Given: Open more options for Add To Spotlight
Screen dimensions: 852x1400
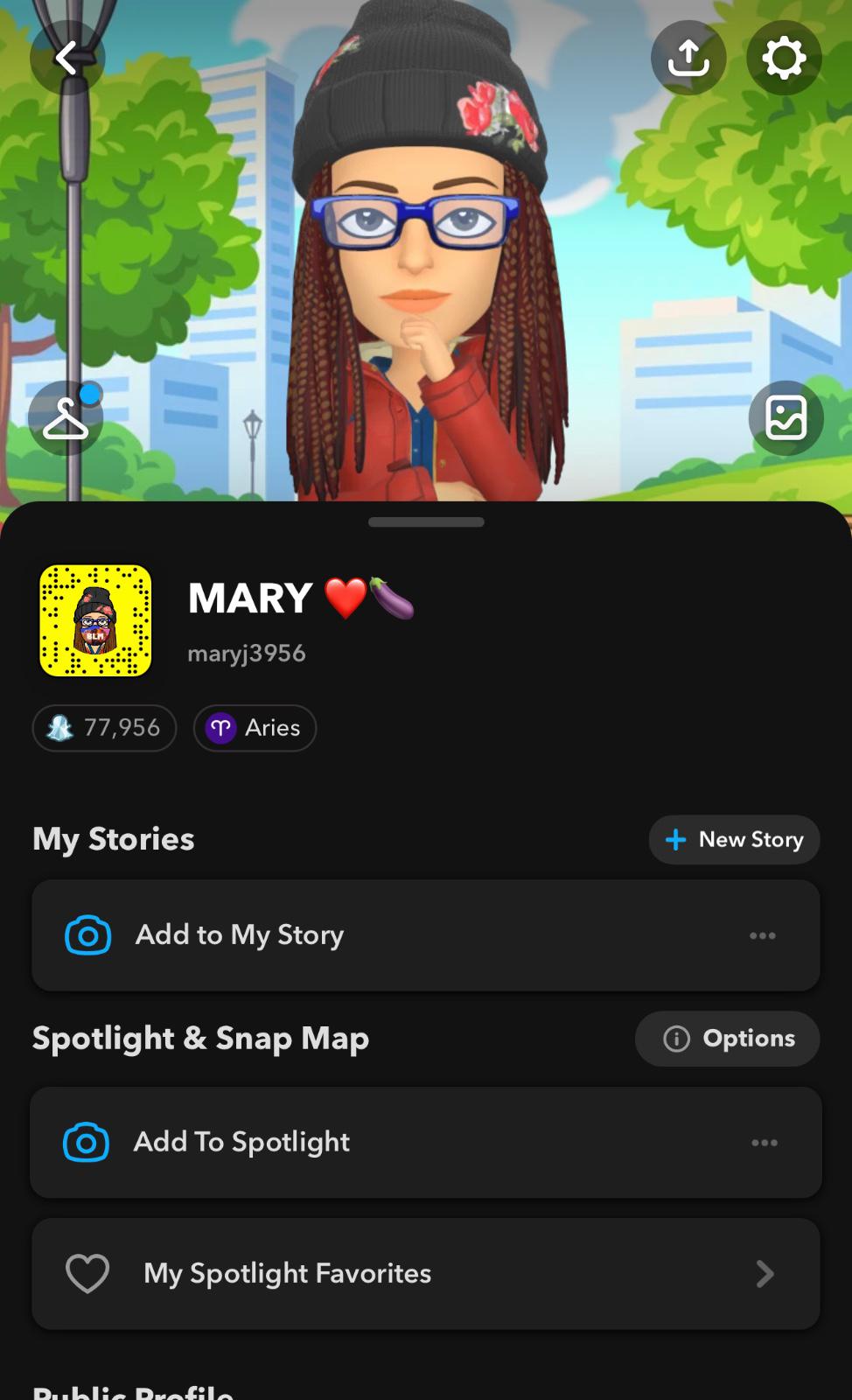Looking at the screenshot, I should pos(764,1143).
